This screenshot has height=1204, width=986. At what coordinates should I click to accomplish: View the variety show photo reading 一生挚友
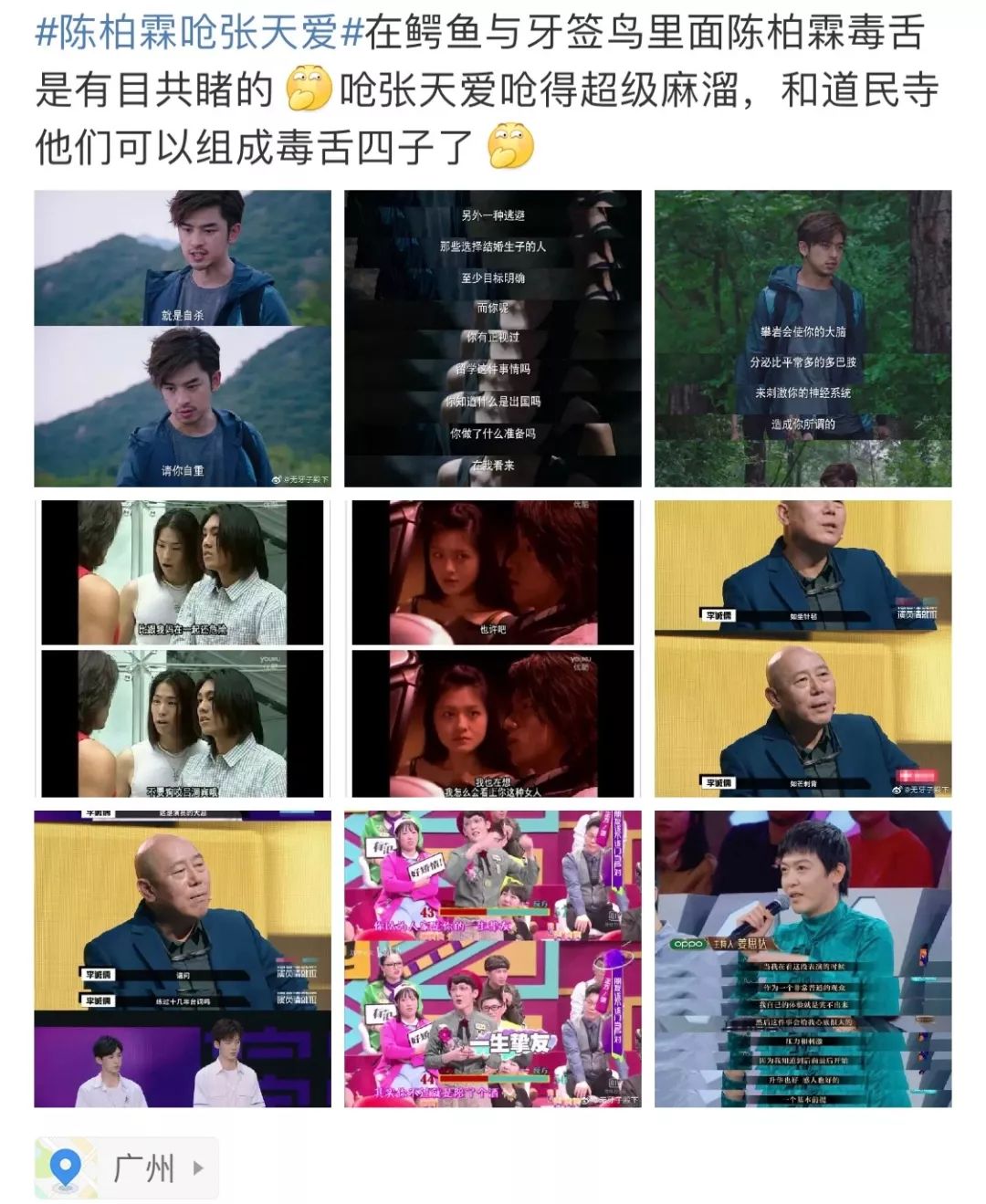point(492,958)
